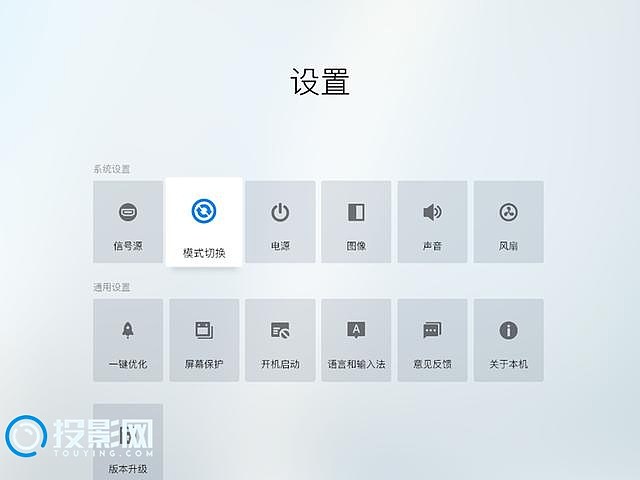
Task: Open 图像 image settings
Action: pyautogui.click(x=356, y=221)
